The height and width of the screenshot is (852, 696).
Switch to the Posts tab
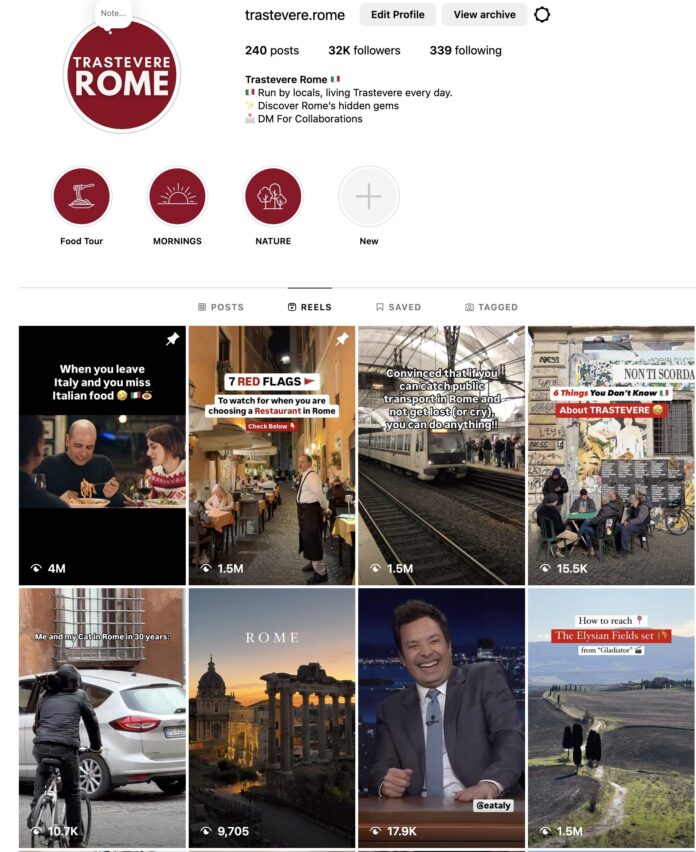point(221,307)
